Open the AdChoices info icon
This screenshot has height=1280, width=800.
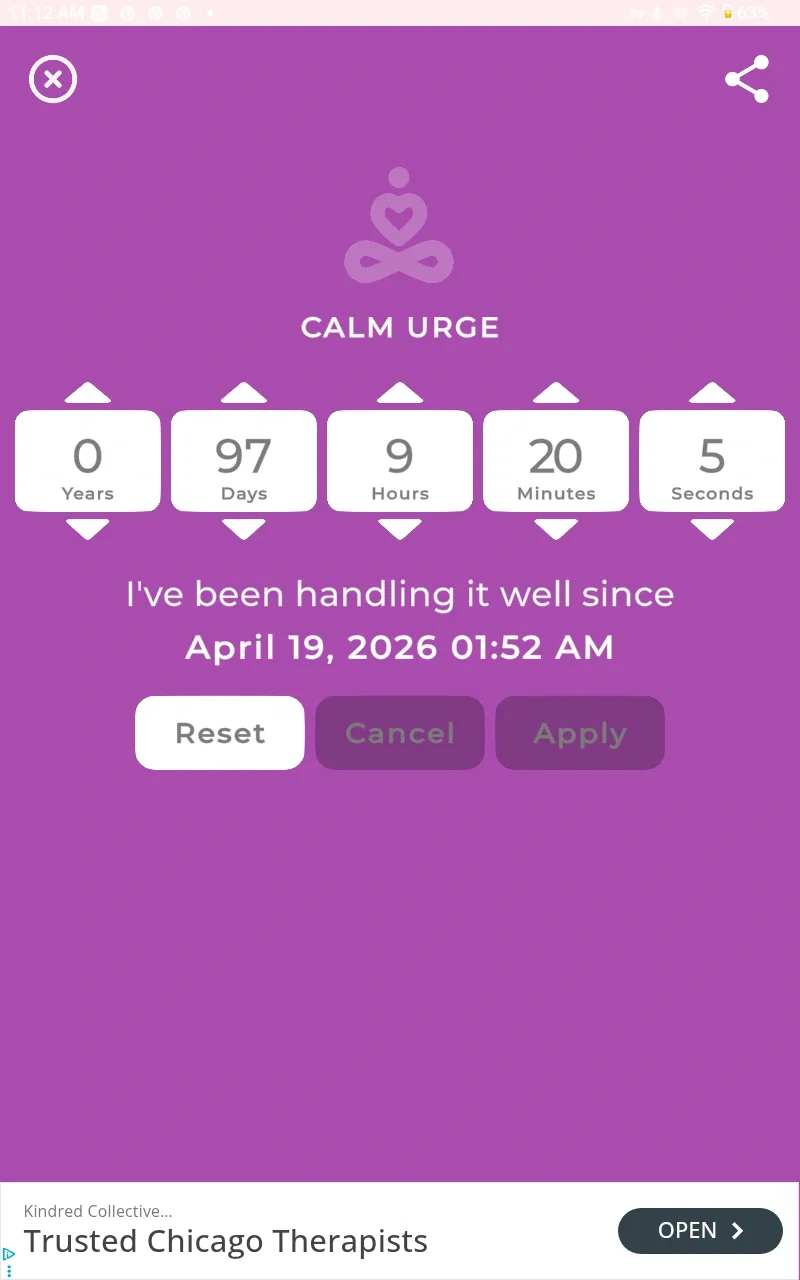click(x=9, y=1254)
